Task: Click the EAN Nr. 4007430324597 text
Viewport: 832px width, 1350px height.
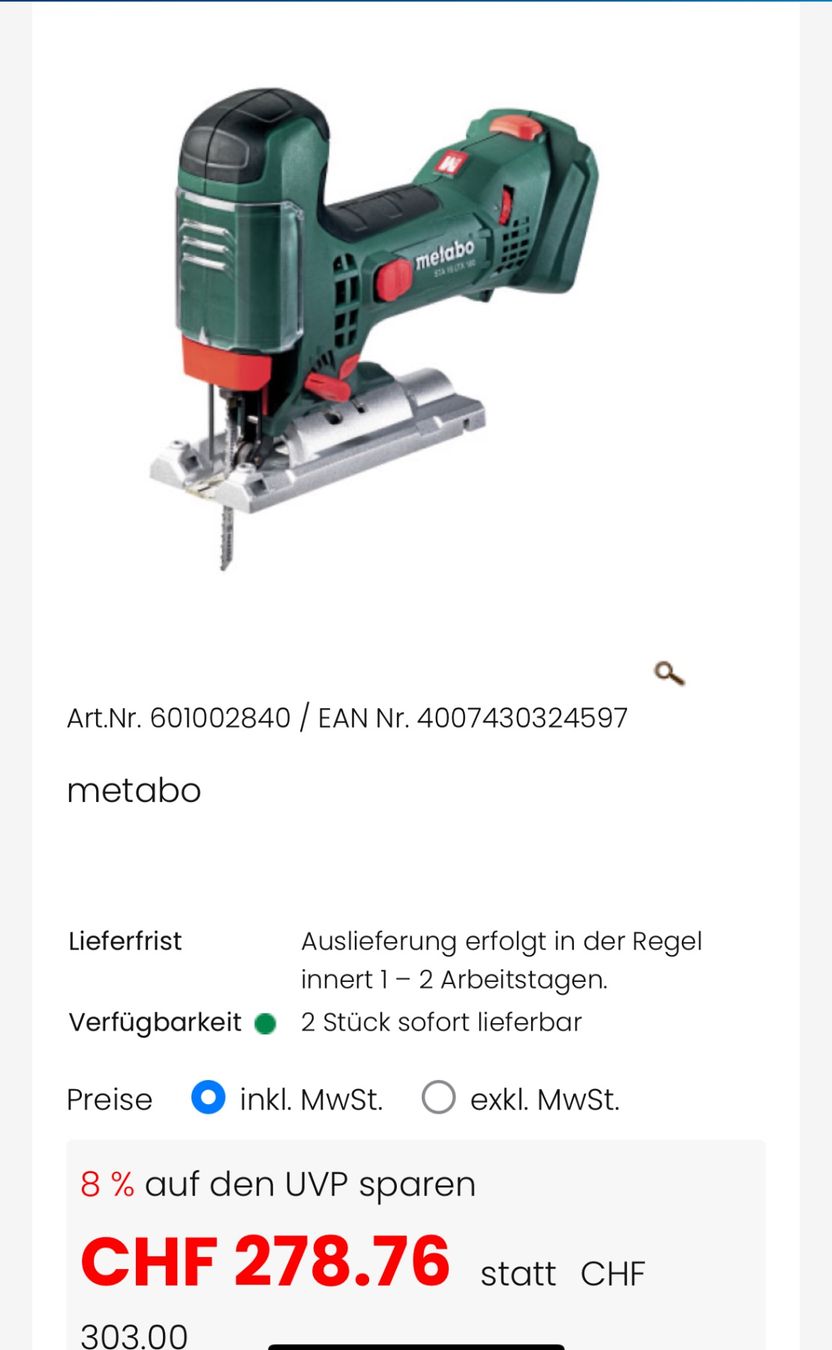Action: (x=470, y=717)
